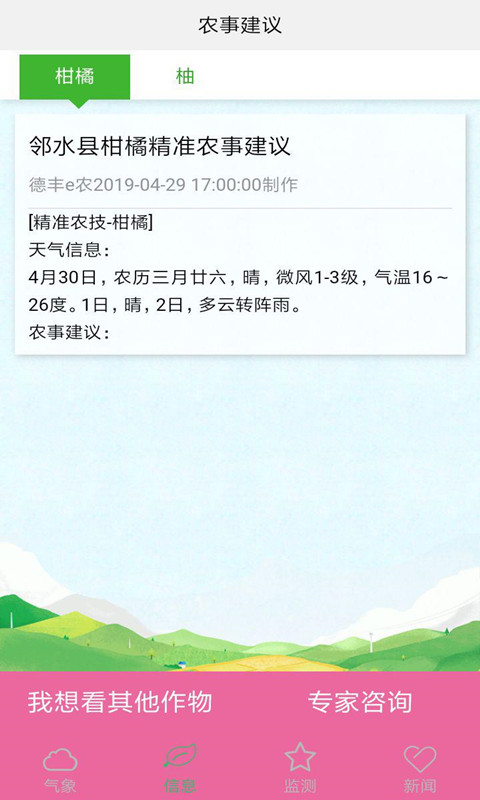Switch to the 柚 crop tab
This screenshot has width=480, height=800.
click(185, 77)
